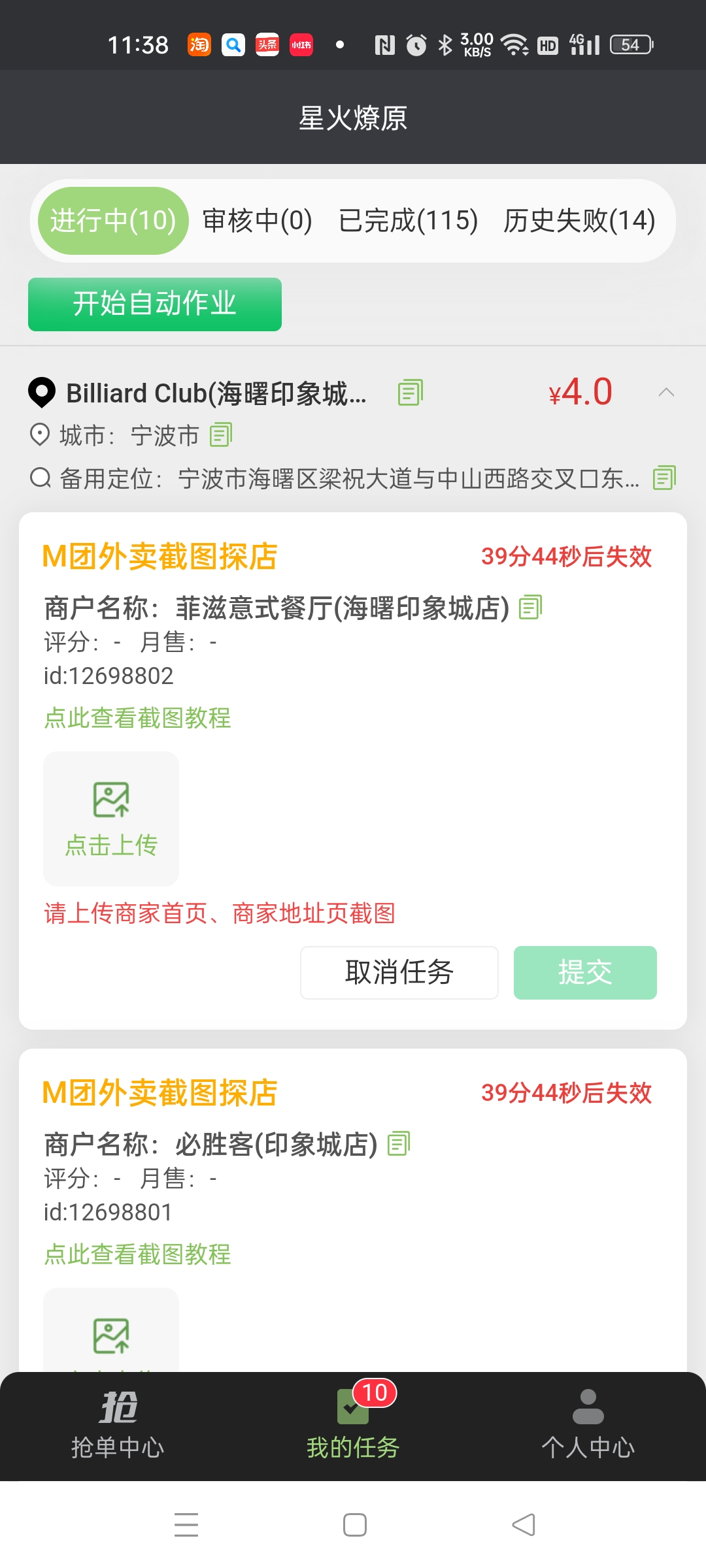This screenshot has width=706, height=1568.
Task: Copy the city 宁波市
Action: pos(221,435)
